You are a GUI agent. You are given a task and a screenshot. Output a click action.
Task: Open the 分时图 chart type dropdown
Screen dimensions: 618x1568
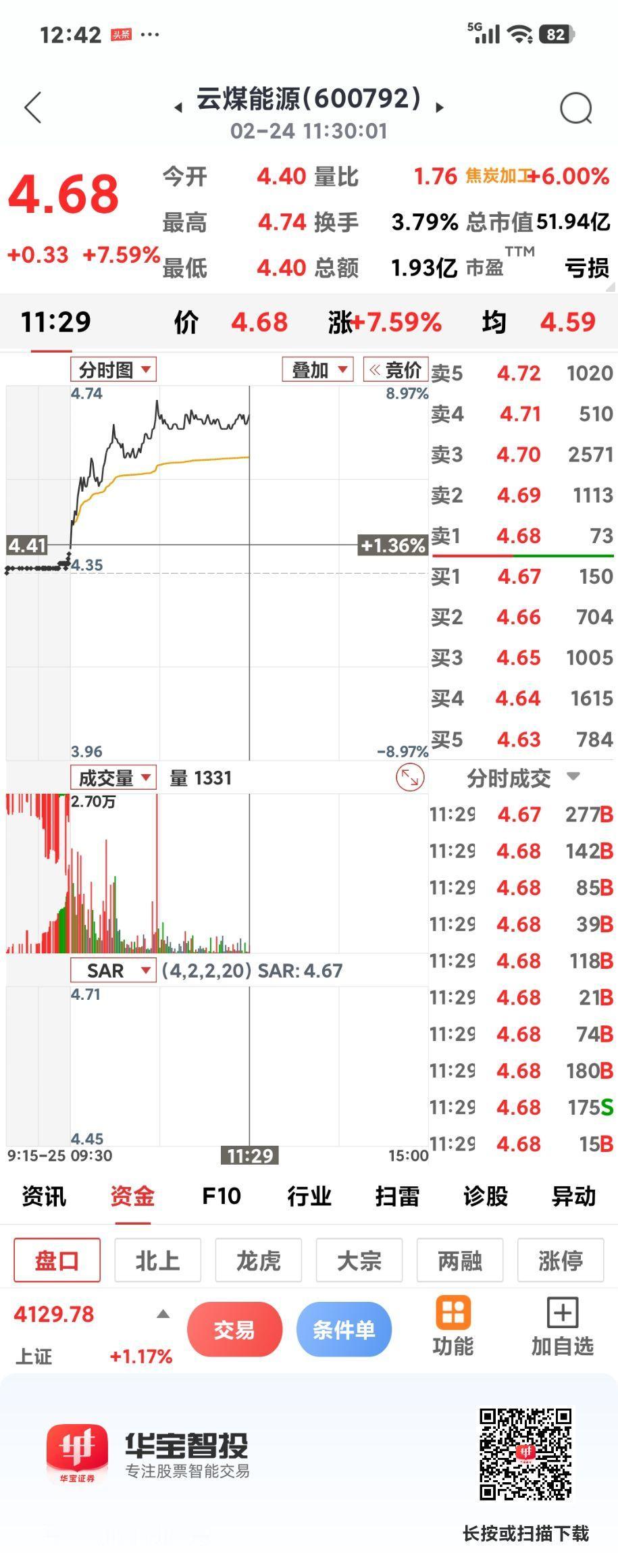pos(113,370)
